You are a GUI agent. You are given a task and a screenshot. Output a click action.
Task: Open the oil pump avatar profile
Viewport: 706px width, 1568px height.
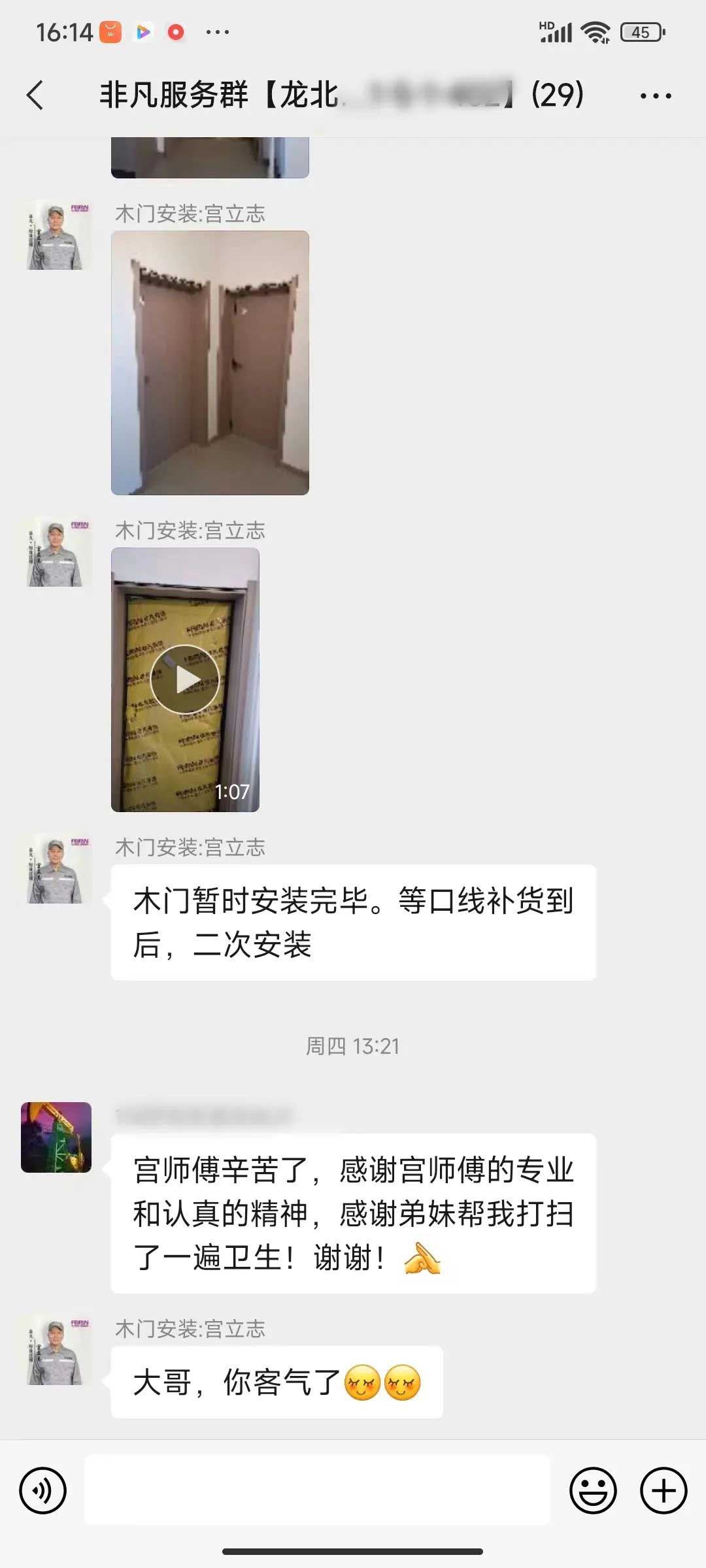tap(56, 1137)
